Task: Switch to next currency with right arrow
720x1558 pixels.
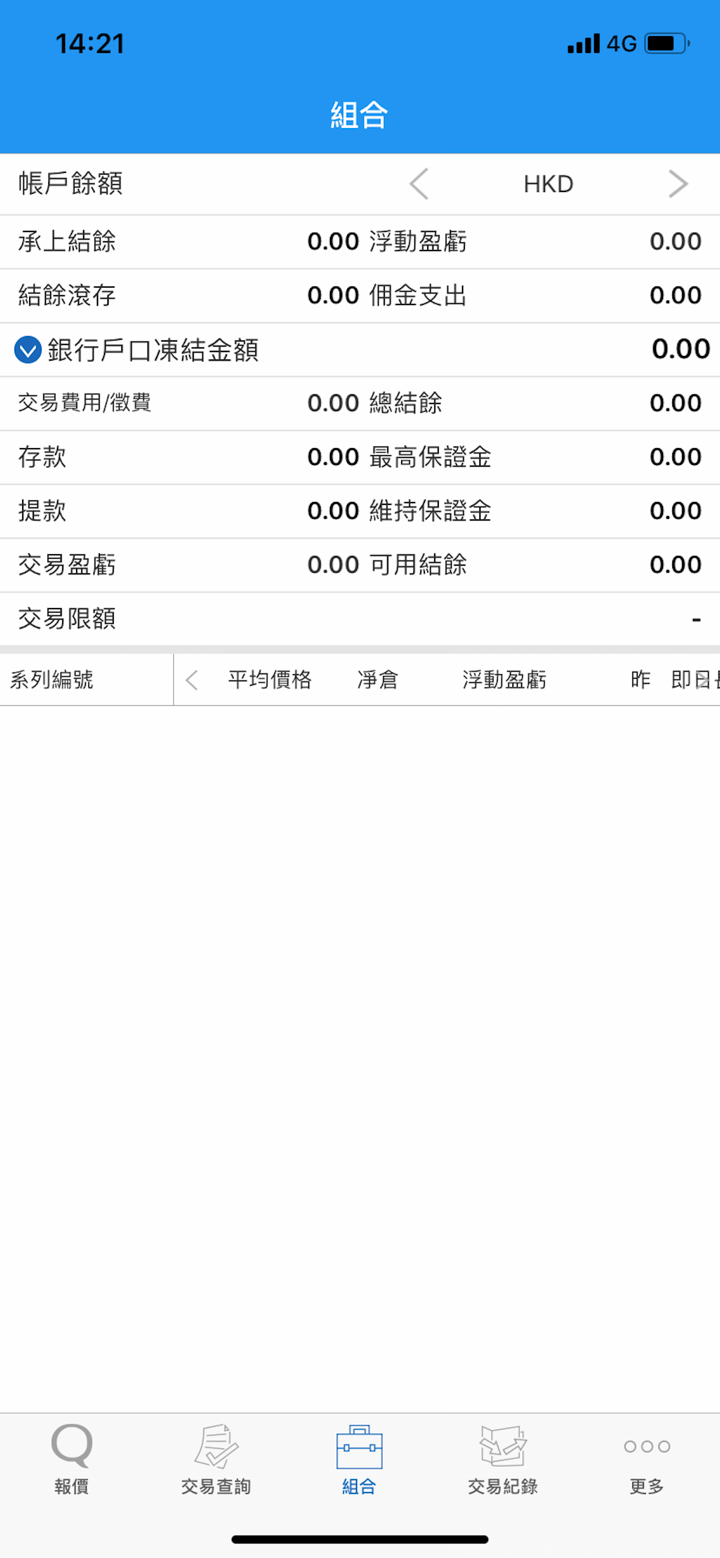Action: click(x=678, y=184)
